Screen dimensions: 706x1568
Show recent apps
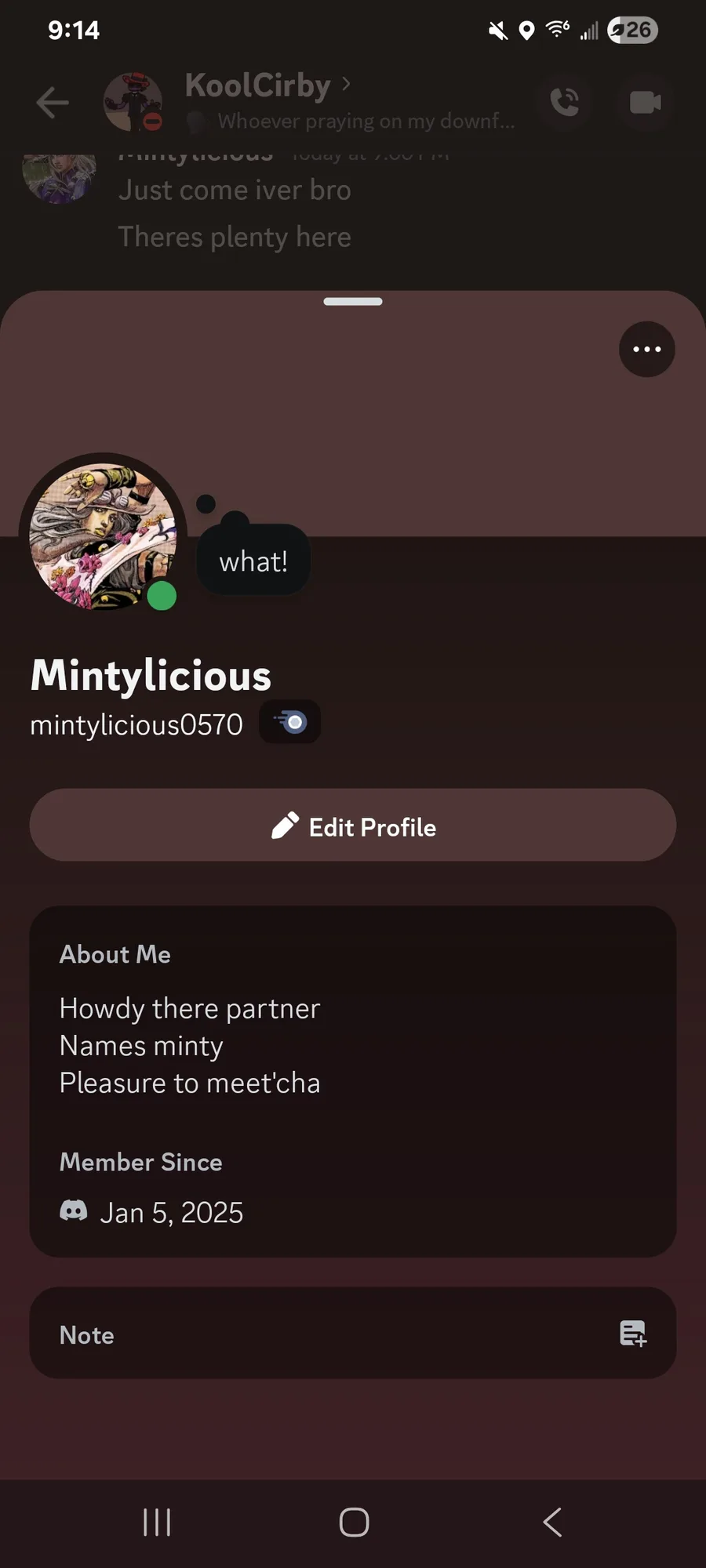tap(157, 1523)
